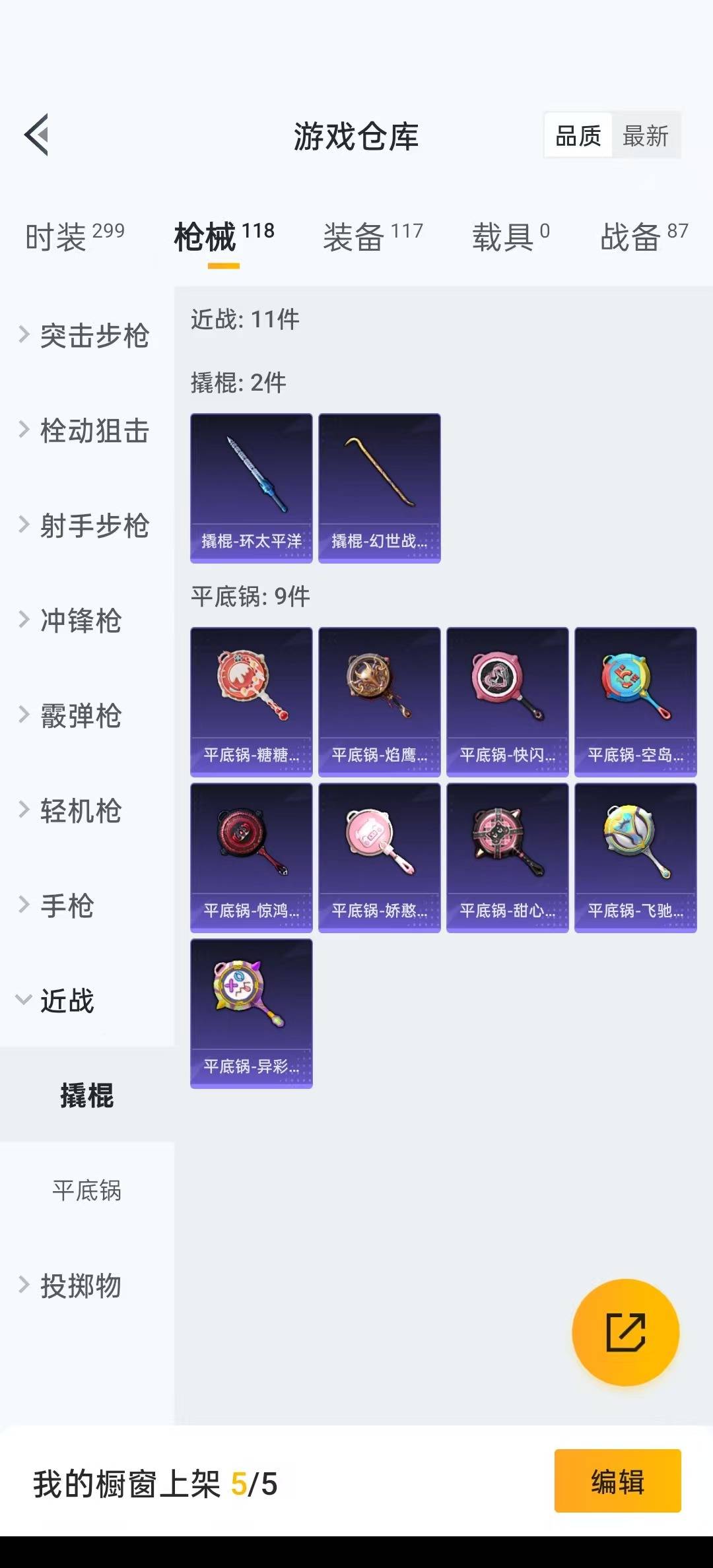
Task: Tap the orange share floating button
Action: click(x=625, y=1332)
